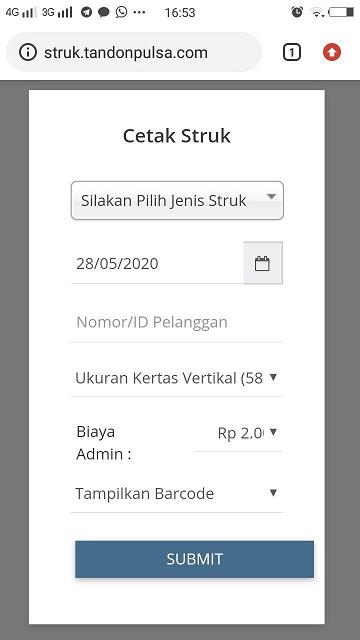This screenshot has height=640, width=360.
Task: Open the browser tab switcher
Action: pos(291,53)
